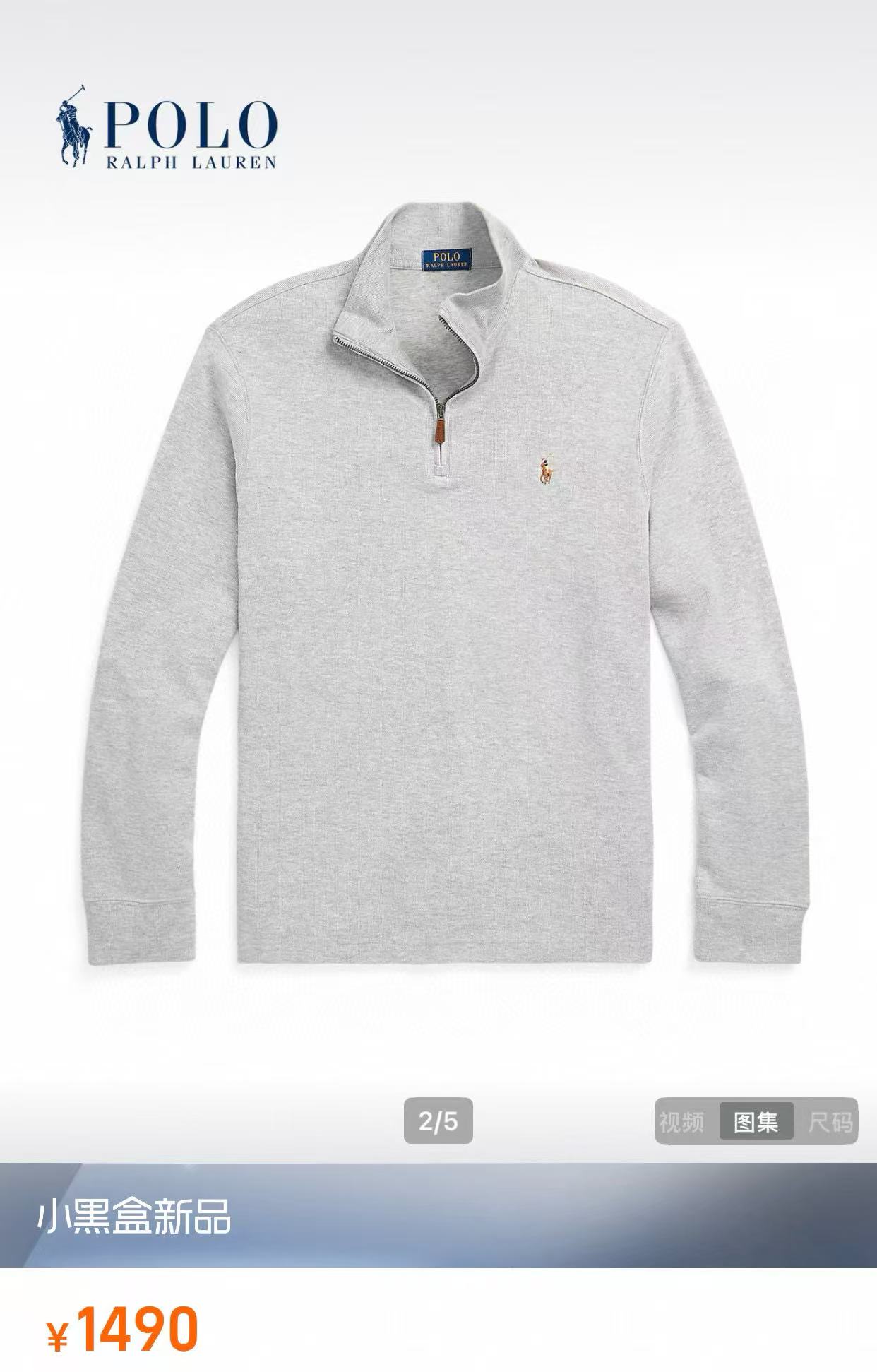Open the 尺码 size tab

[830, 1121]
